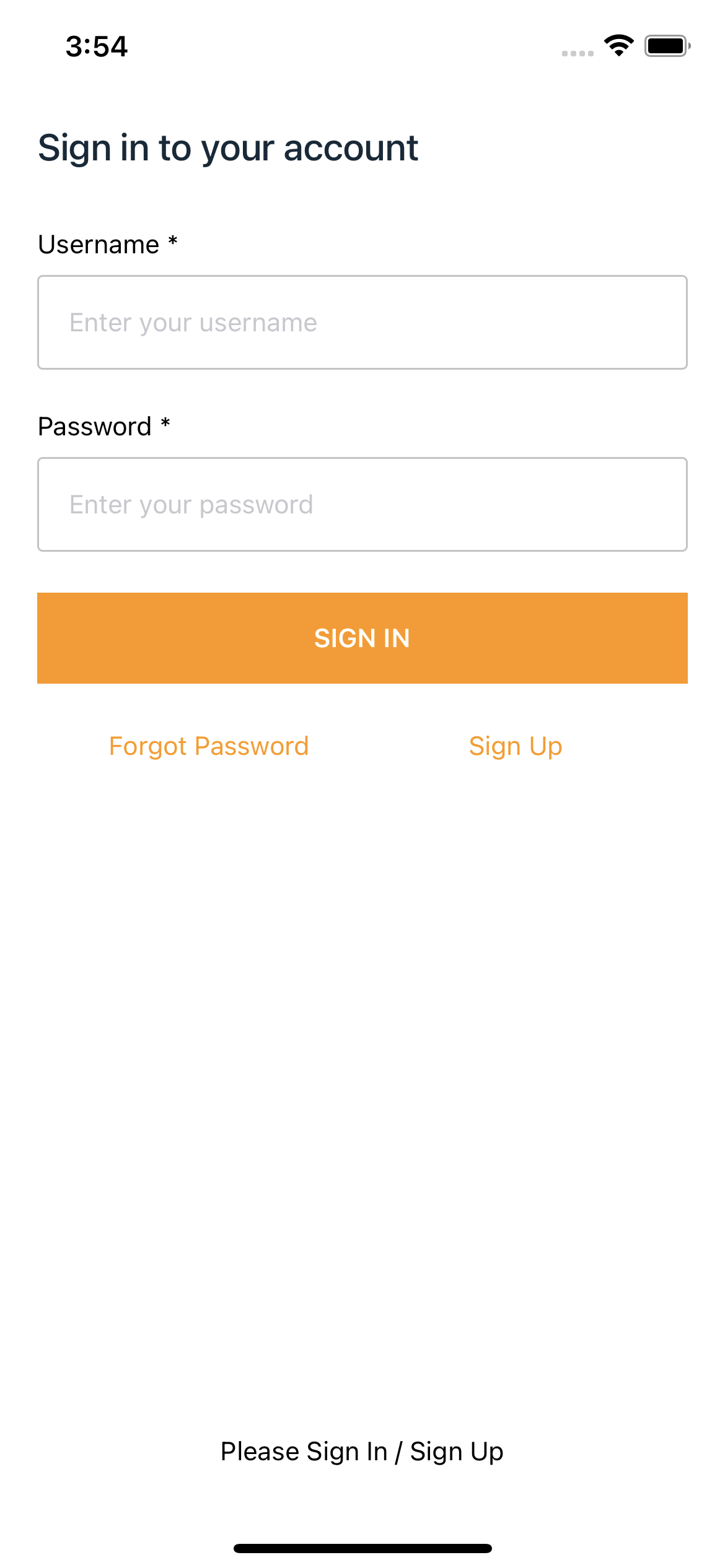Image resolution: width=725 pixels, height=1568 pixels.
Task: Click the 'Please Sign In / Sign Up' message
Action: point(362,1452)
